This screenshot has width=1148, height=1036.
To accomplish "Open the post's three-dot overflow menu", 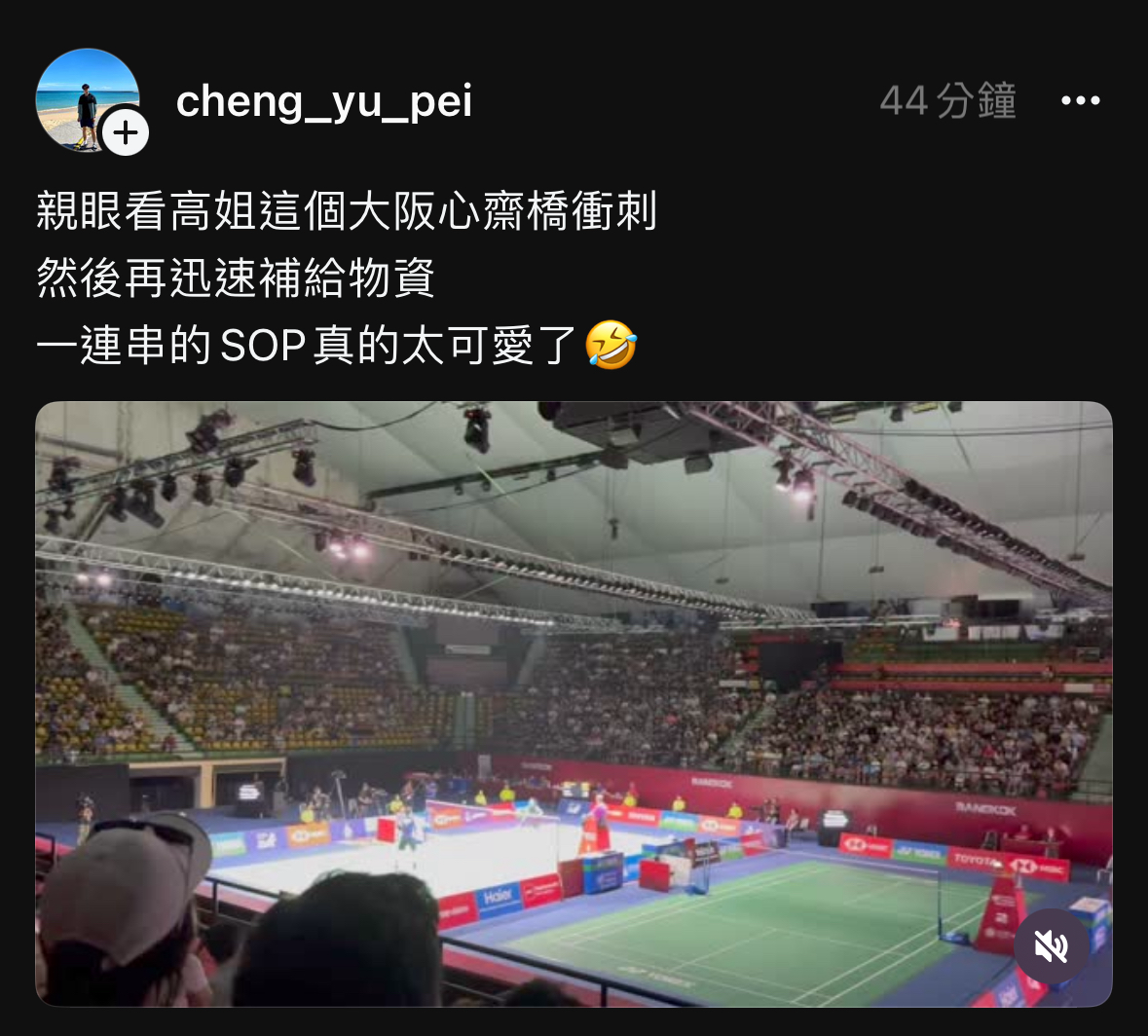I will pos(1080,101).
